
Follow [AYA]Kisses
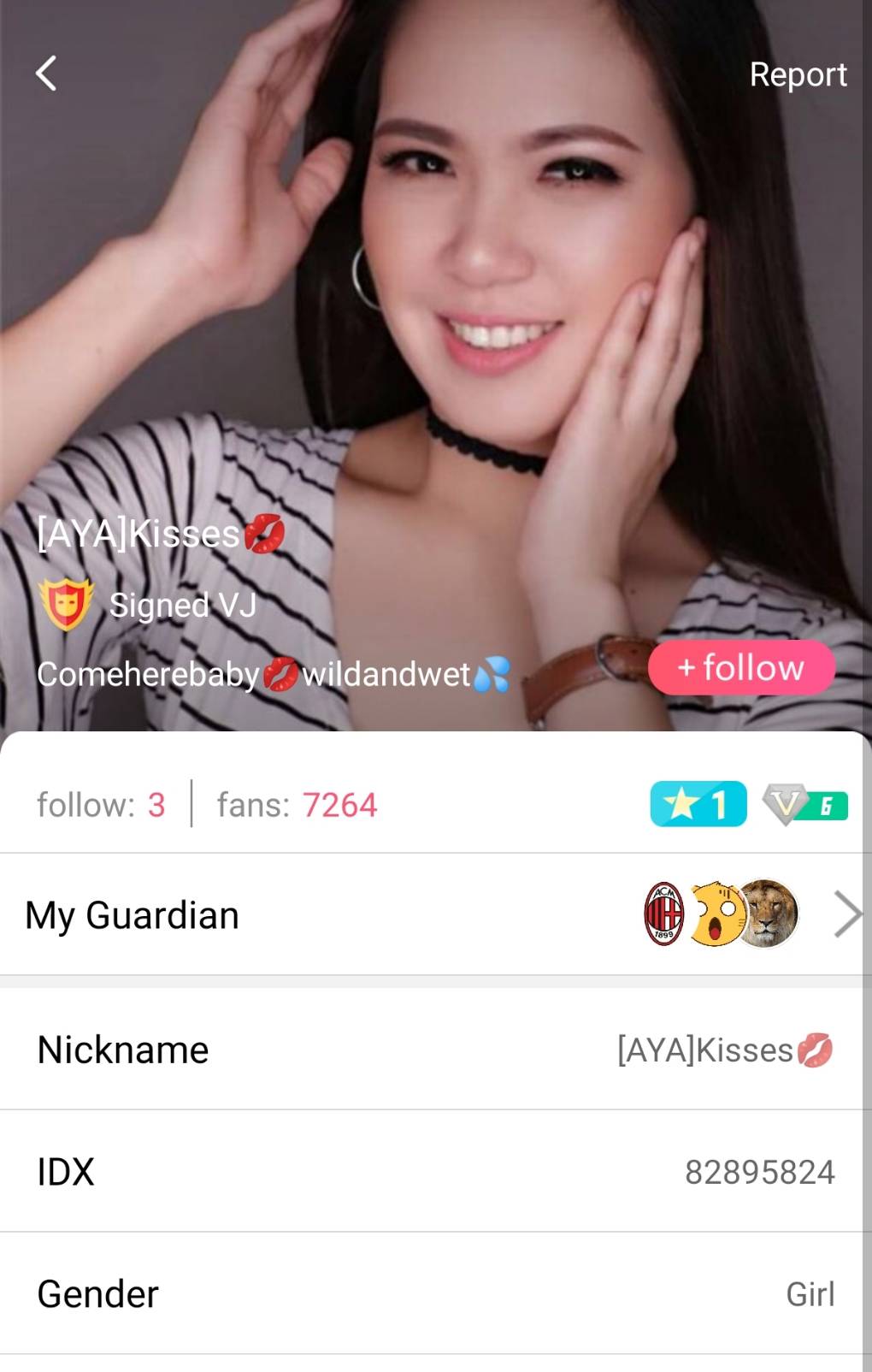click(740, 668)
